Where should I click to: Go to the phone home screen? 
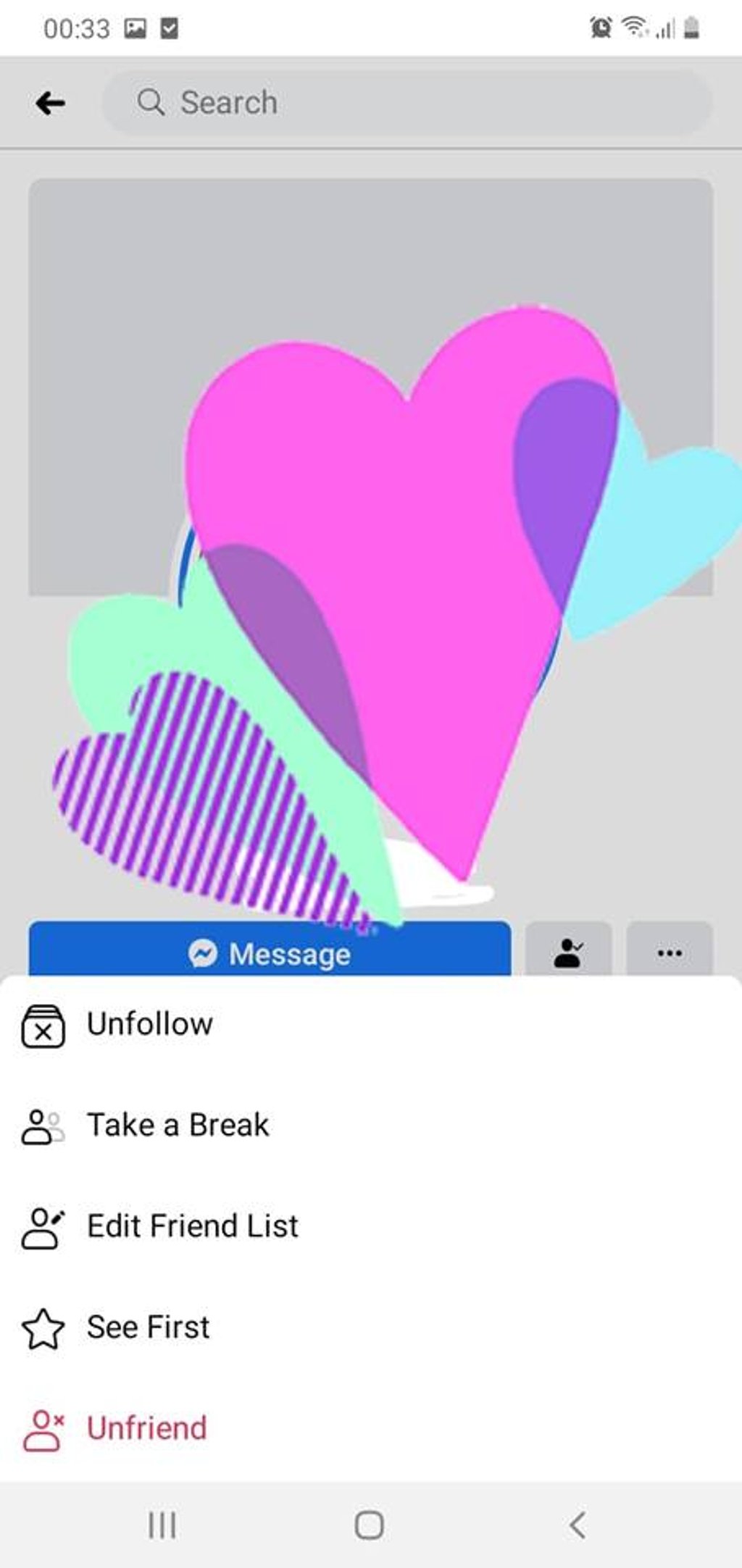pos(370,1525)
